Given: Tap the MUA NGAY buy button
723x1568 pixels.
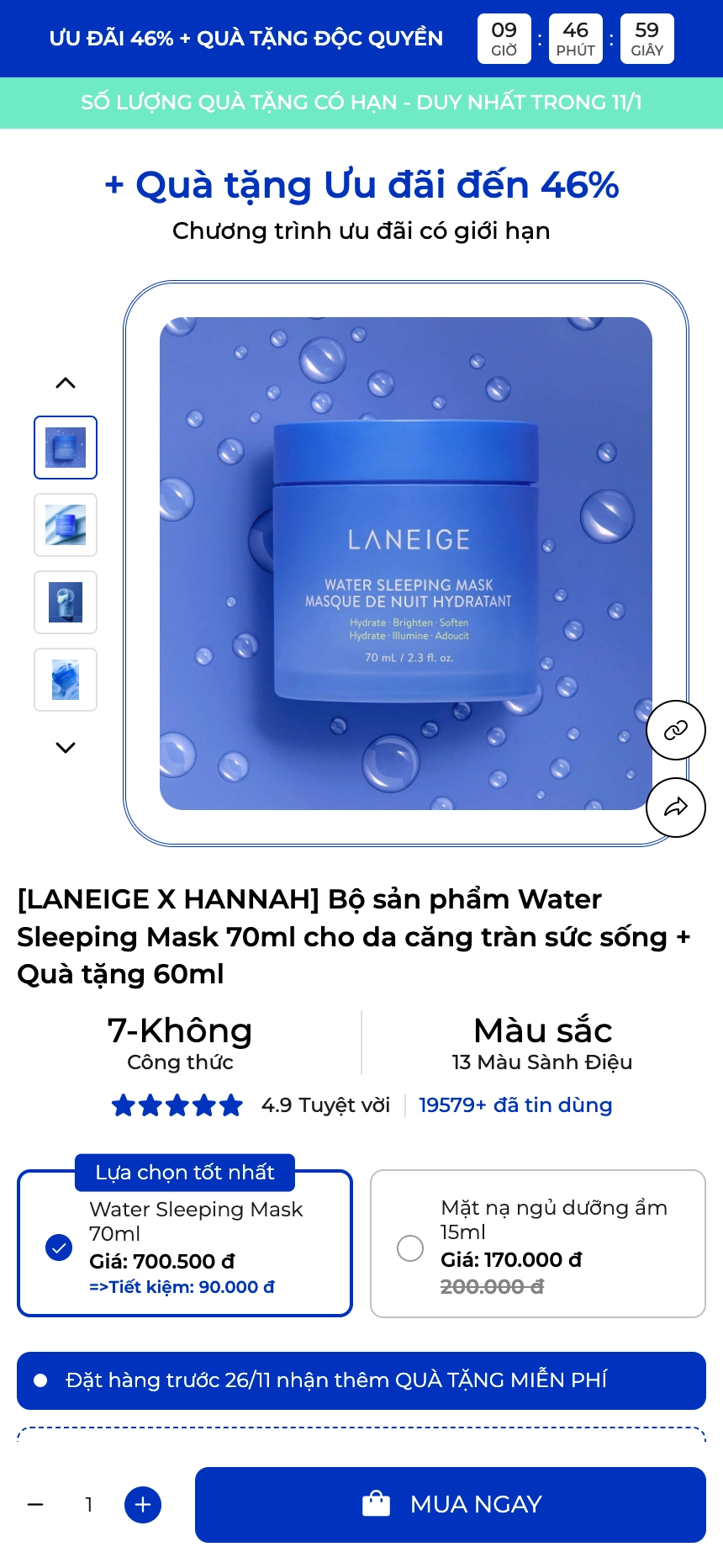Looking at the screenshot, I should [450, 1504].
